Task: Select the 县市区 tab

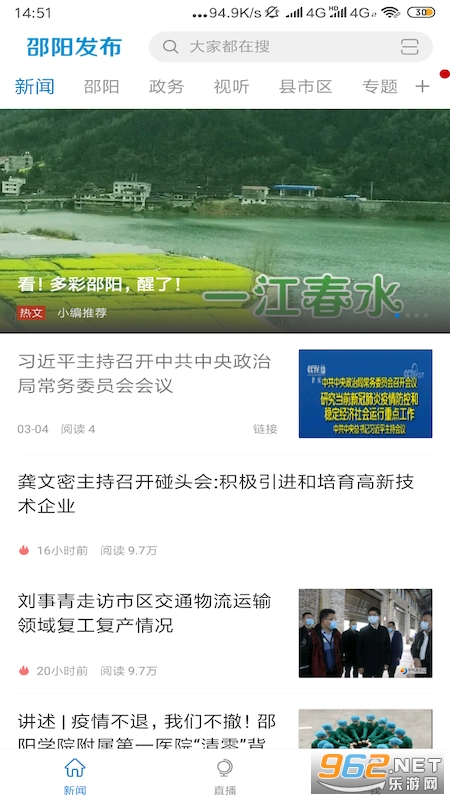Action: tap(306, 86)
